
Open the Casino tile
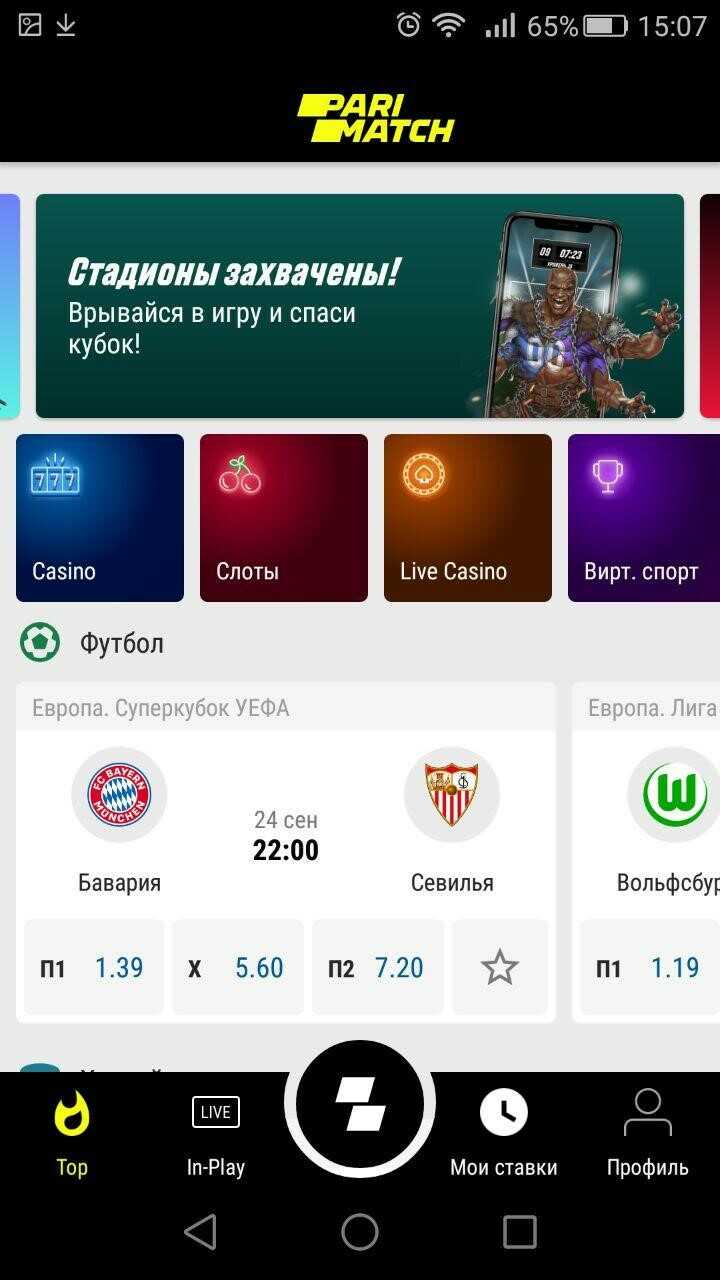(100, 518)
